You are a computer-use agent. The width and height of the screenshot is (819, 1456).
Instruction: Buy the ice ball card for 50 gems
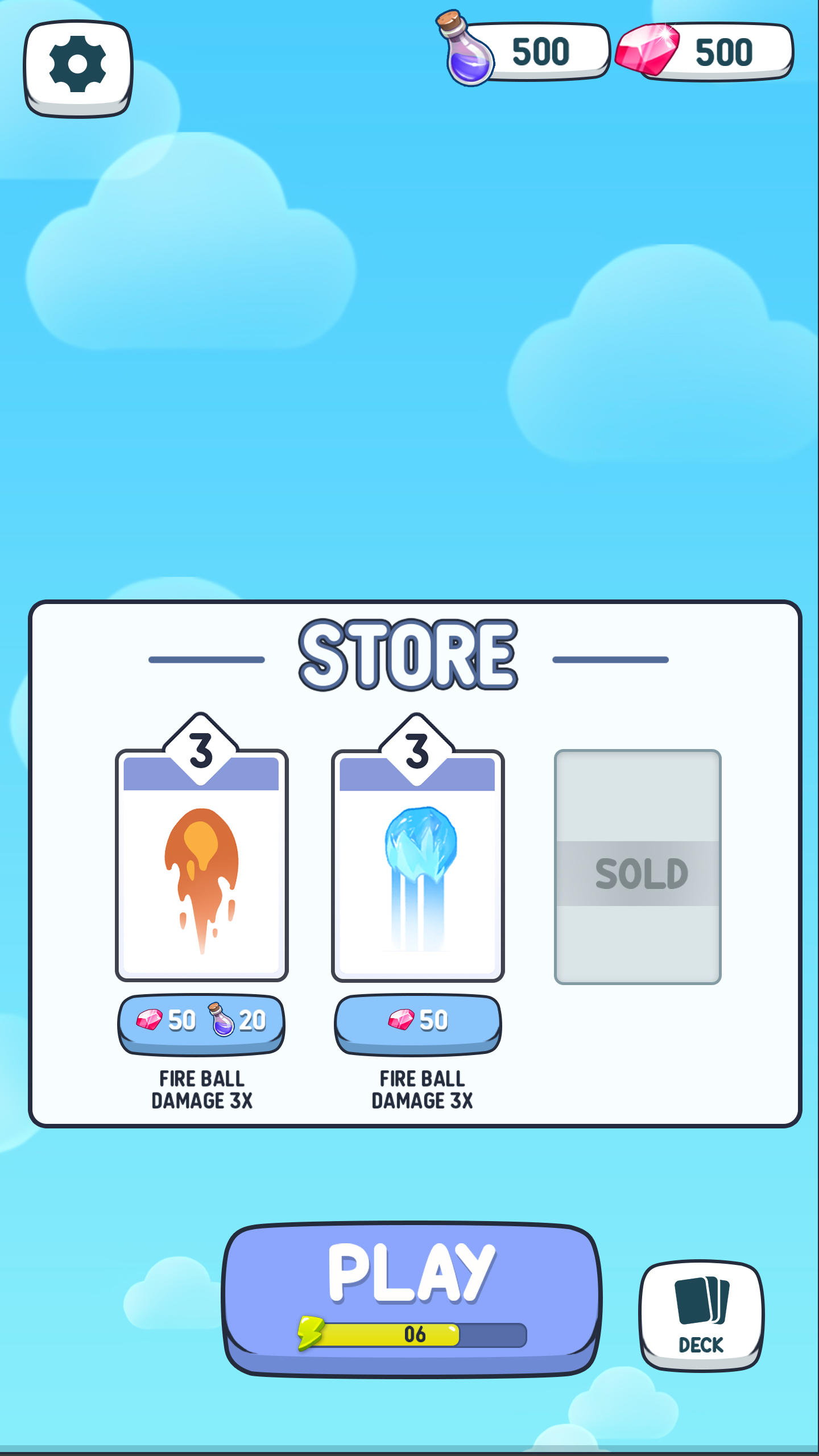[418, 1024]
